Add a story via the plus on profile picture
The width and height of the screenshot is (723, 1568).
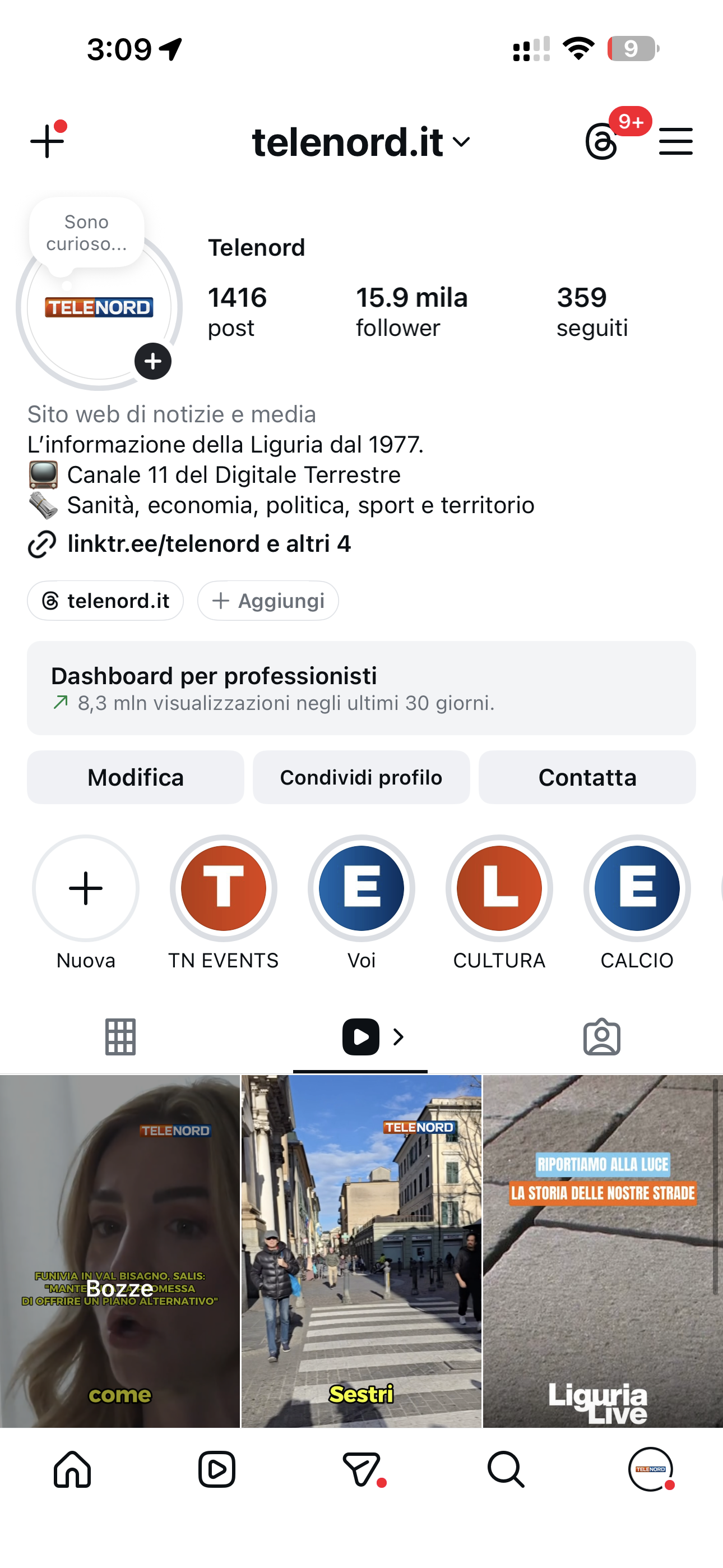pyautogui.click(x=153, y=361)
